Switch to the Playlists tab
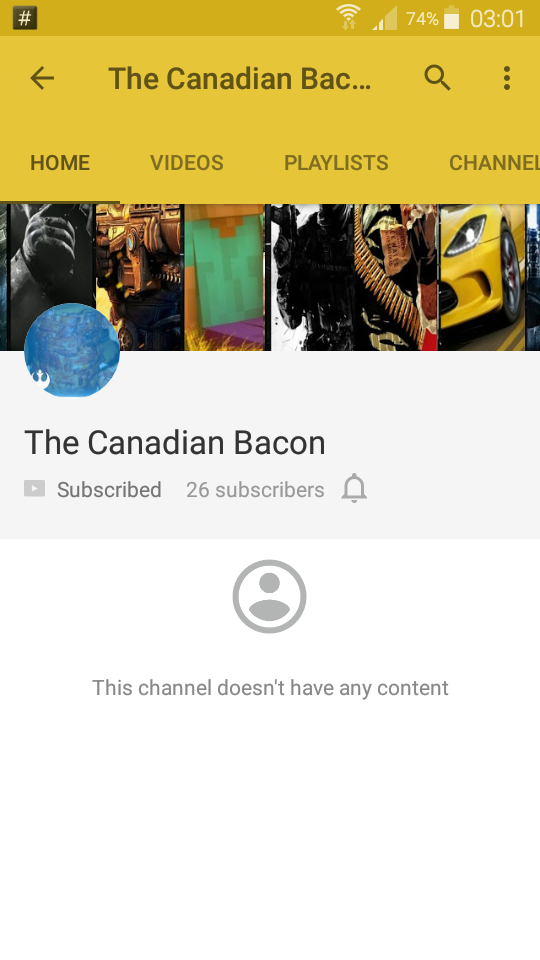 336,163
